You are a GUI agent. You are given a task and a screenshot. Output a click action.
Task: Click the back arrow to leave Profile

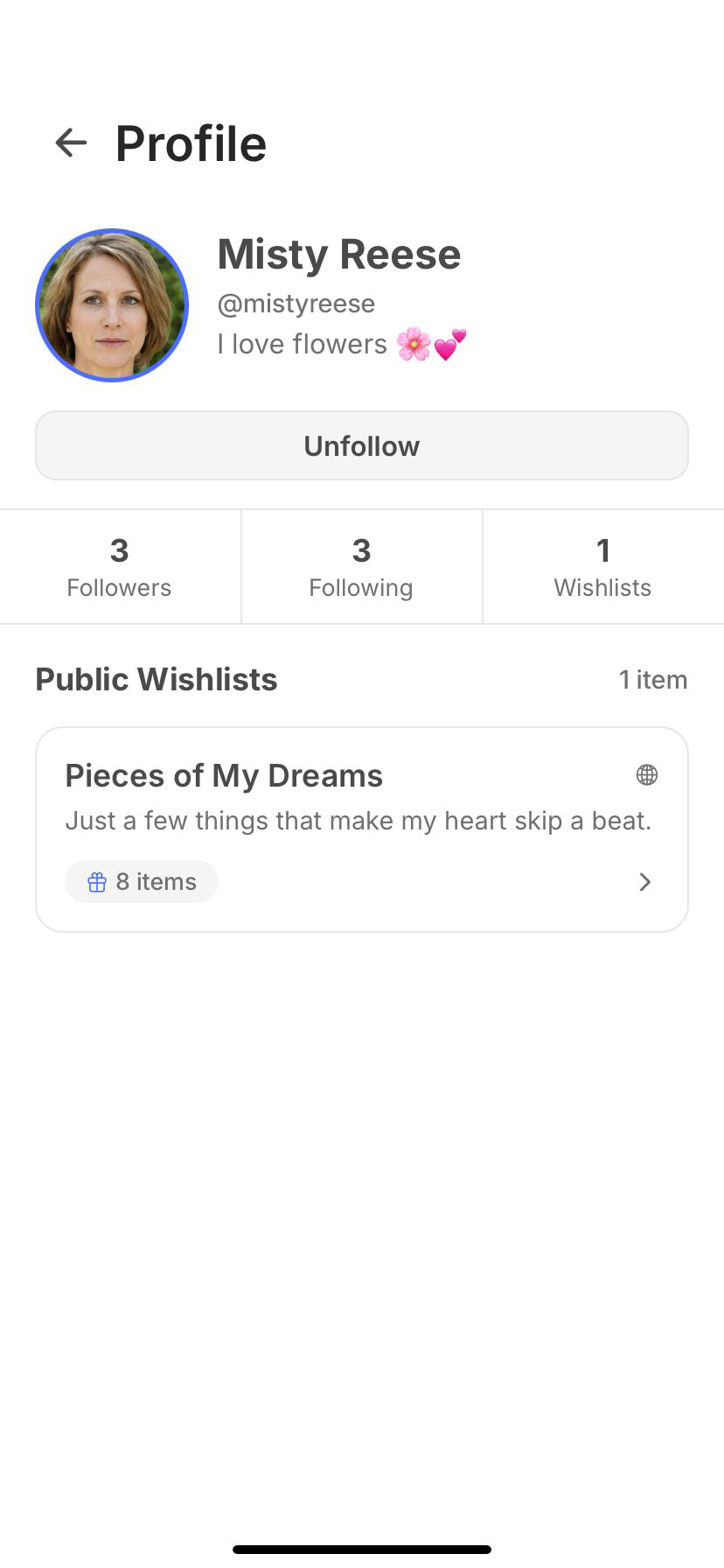(70, 143)
